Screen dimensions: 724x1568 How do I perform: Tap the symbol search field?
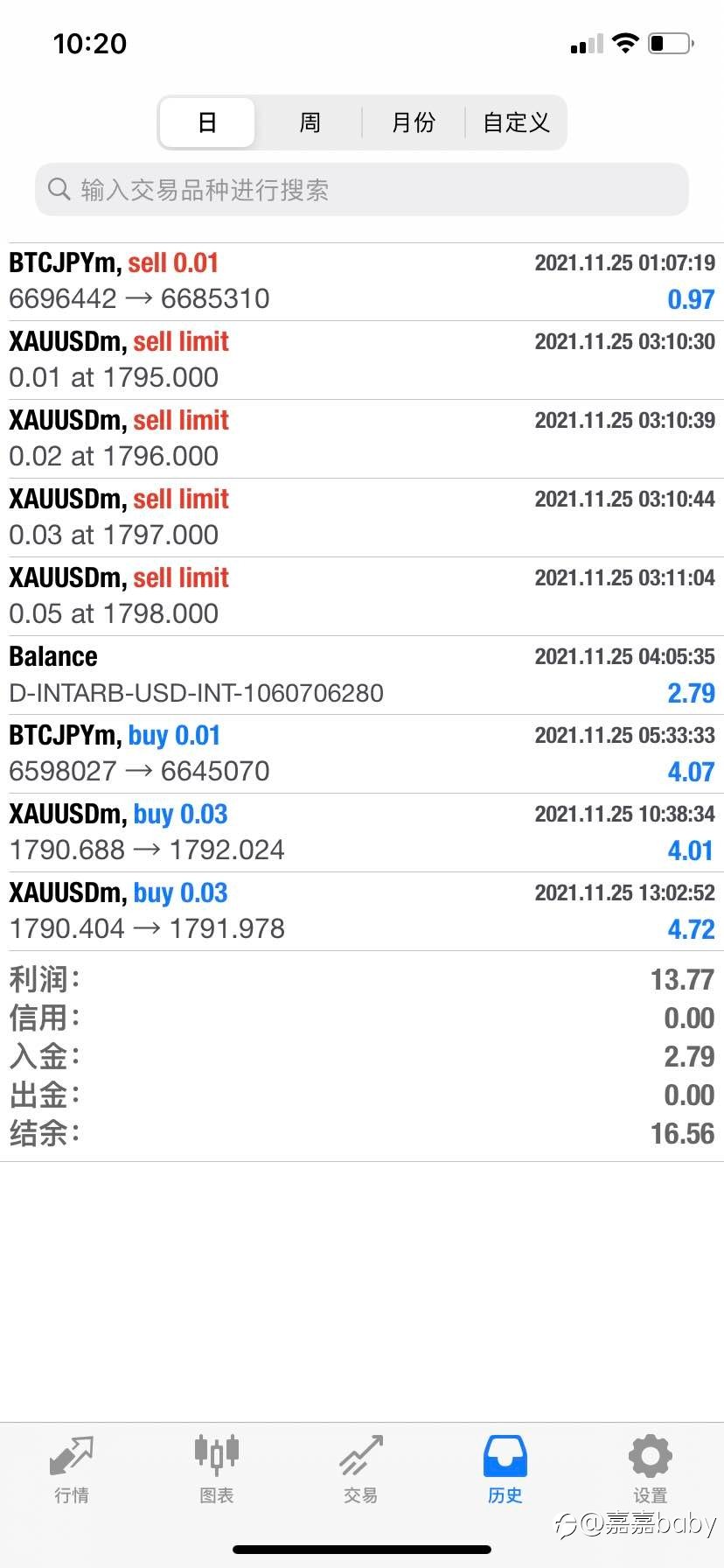pos(362,189)
